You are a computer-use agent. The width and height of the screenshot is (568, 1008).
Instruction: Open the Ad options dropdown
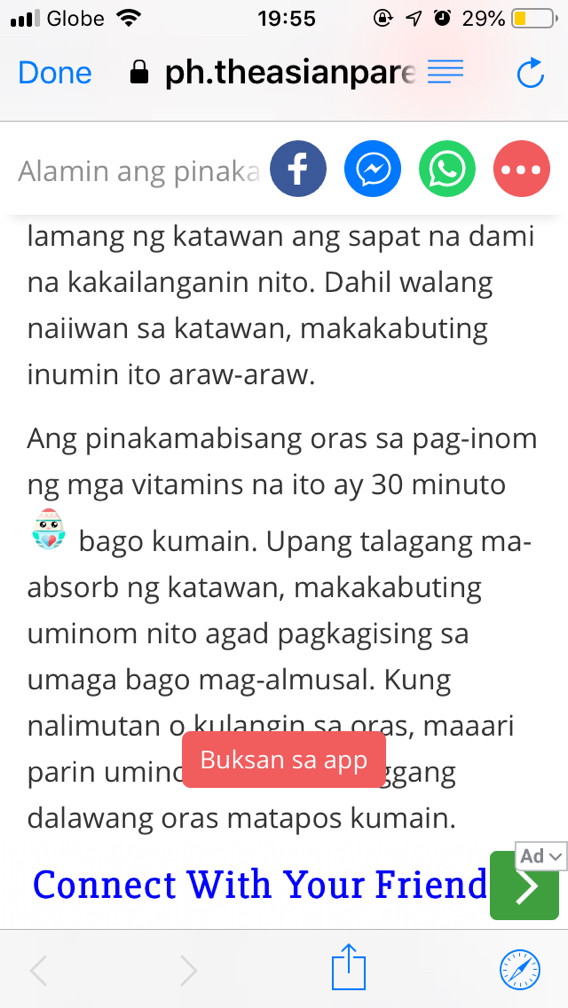(541, 856)
